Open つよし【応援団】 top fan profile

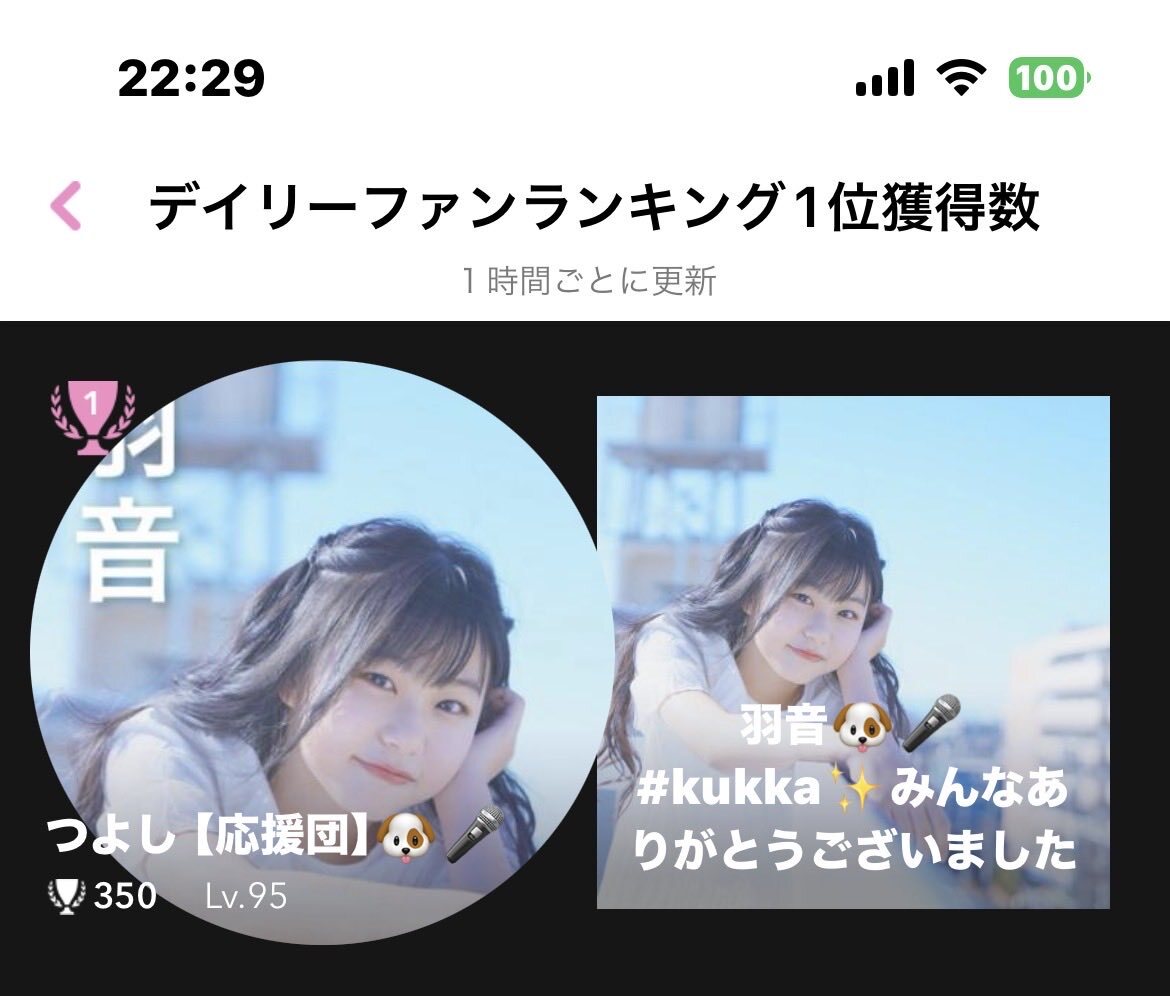coord(322,652)
